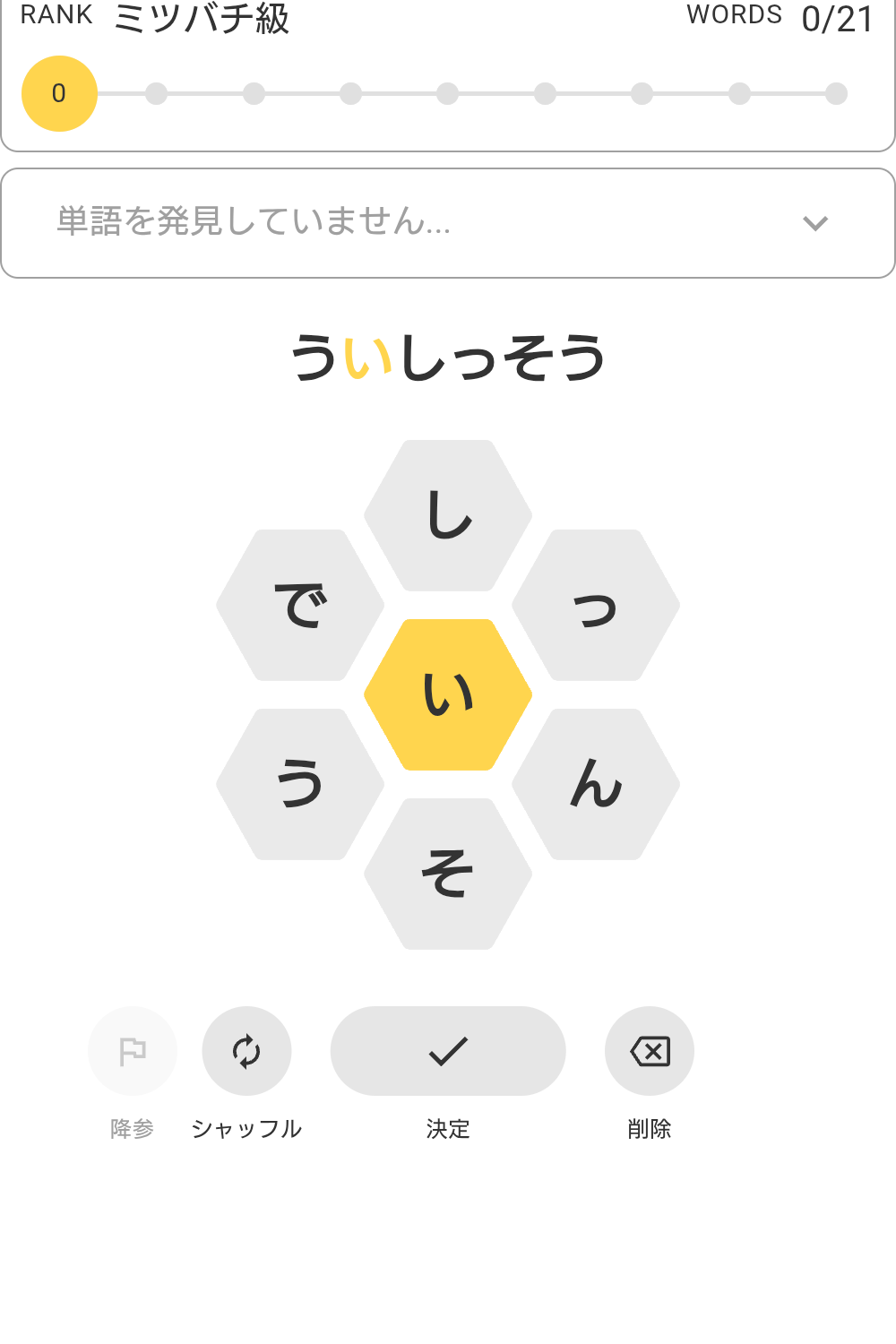The width and height of the screenshot is (896, 1344).
Task: Expand the found words list
Action: click(x=814, y=223)
